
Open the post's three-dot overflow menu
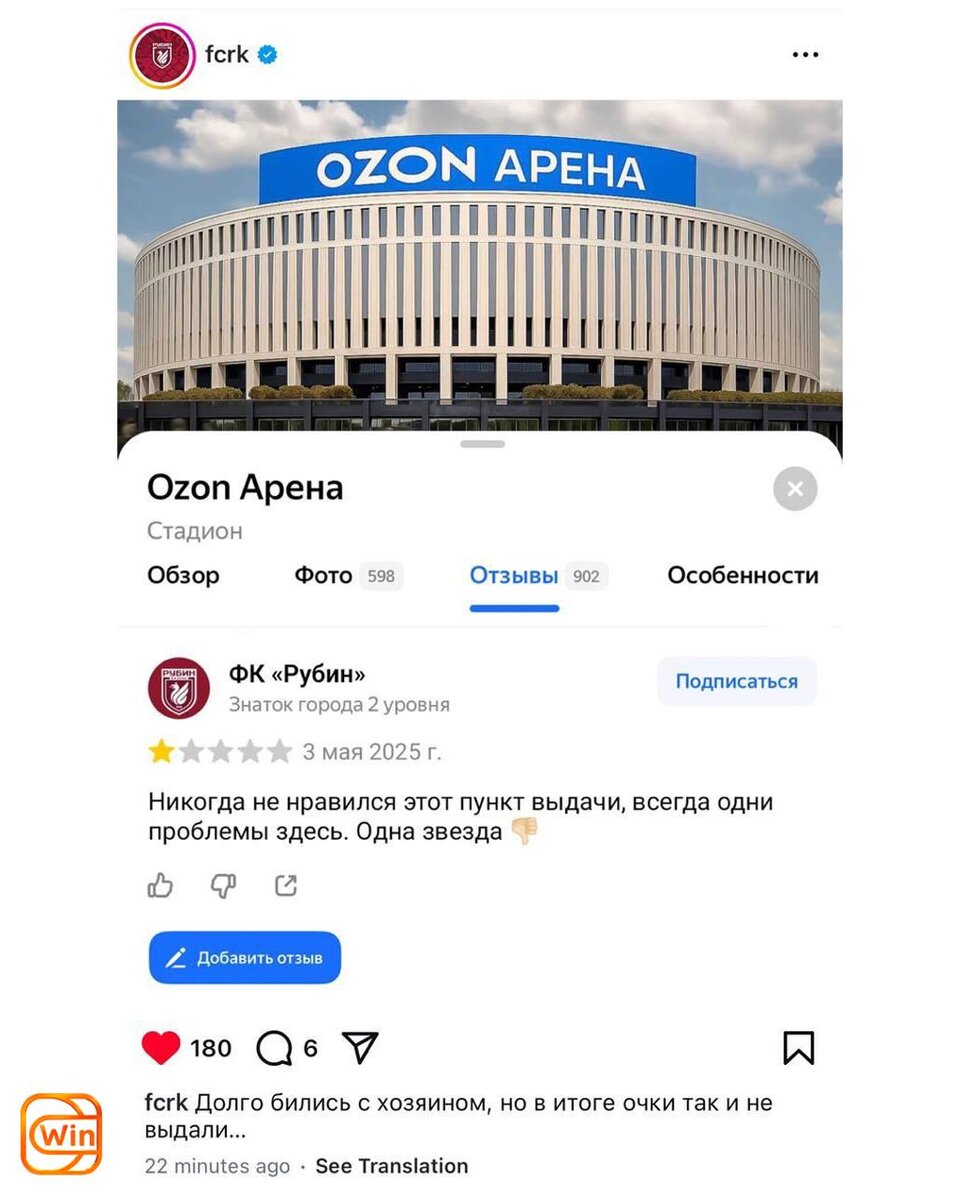[x=805, y=55]
